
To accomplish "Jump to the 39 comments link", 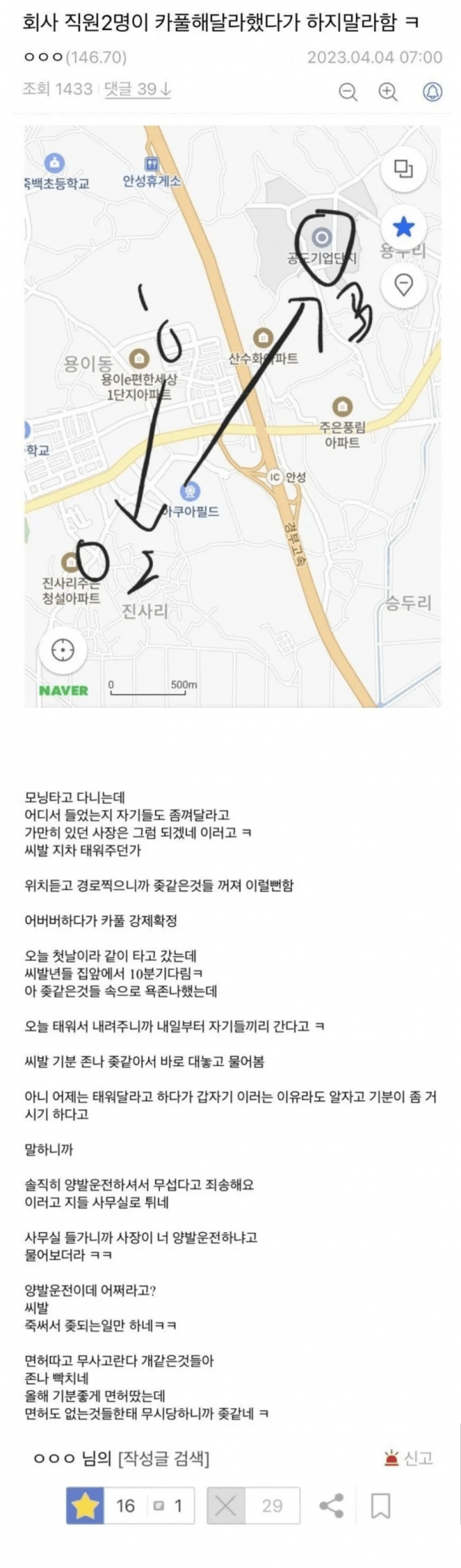I will point(138,89).
